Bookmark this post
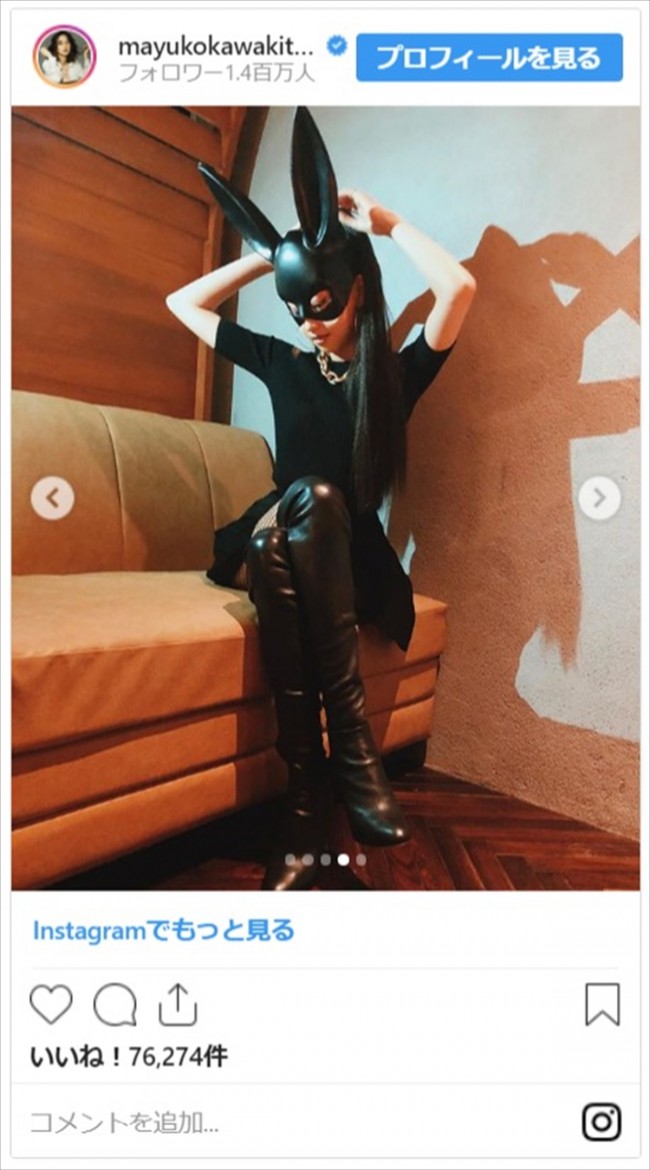This screenshot has height=1170, width=650. 602,1004
